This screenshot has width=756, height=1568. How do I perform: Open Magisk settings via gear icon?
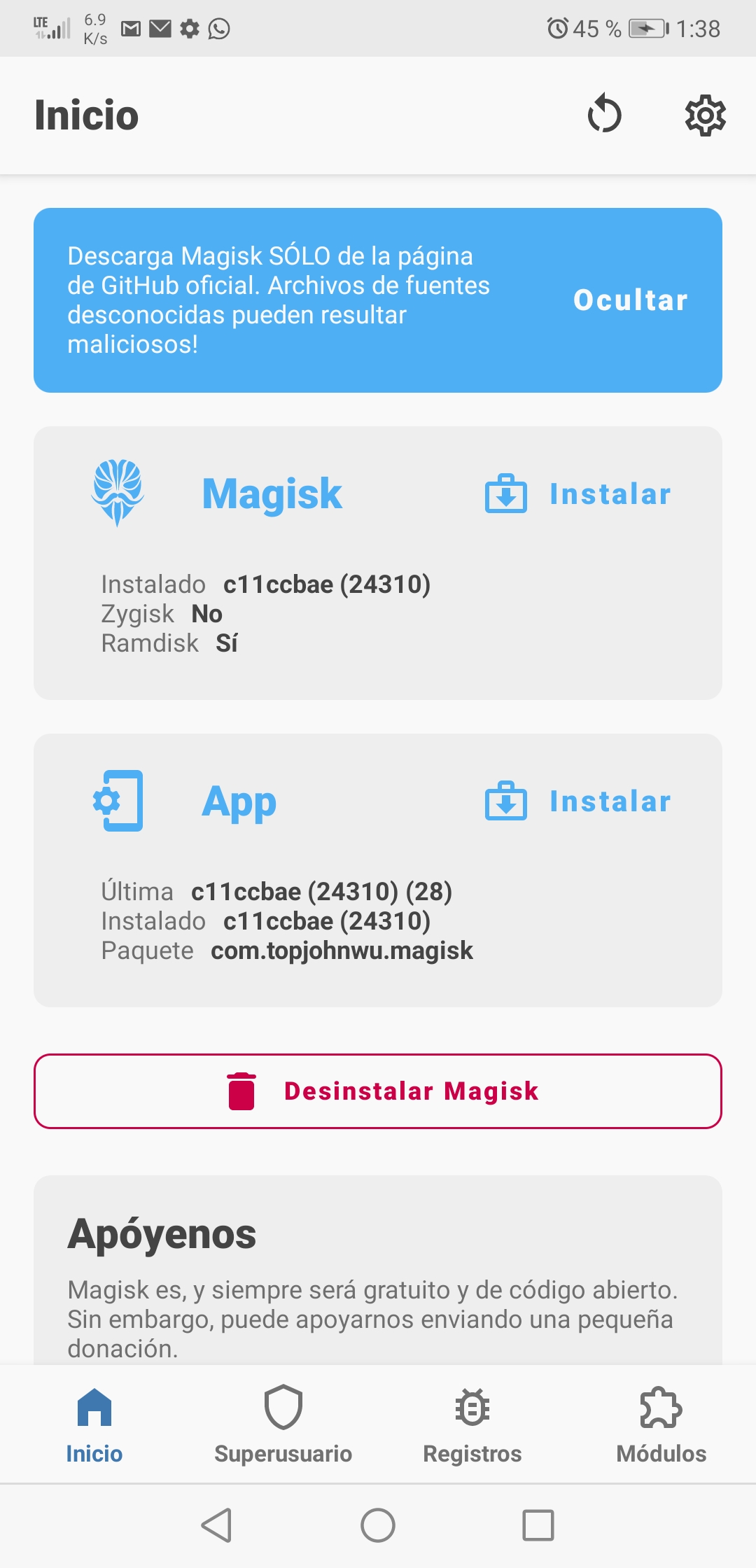pos(706,116)
